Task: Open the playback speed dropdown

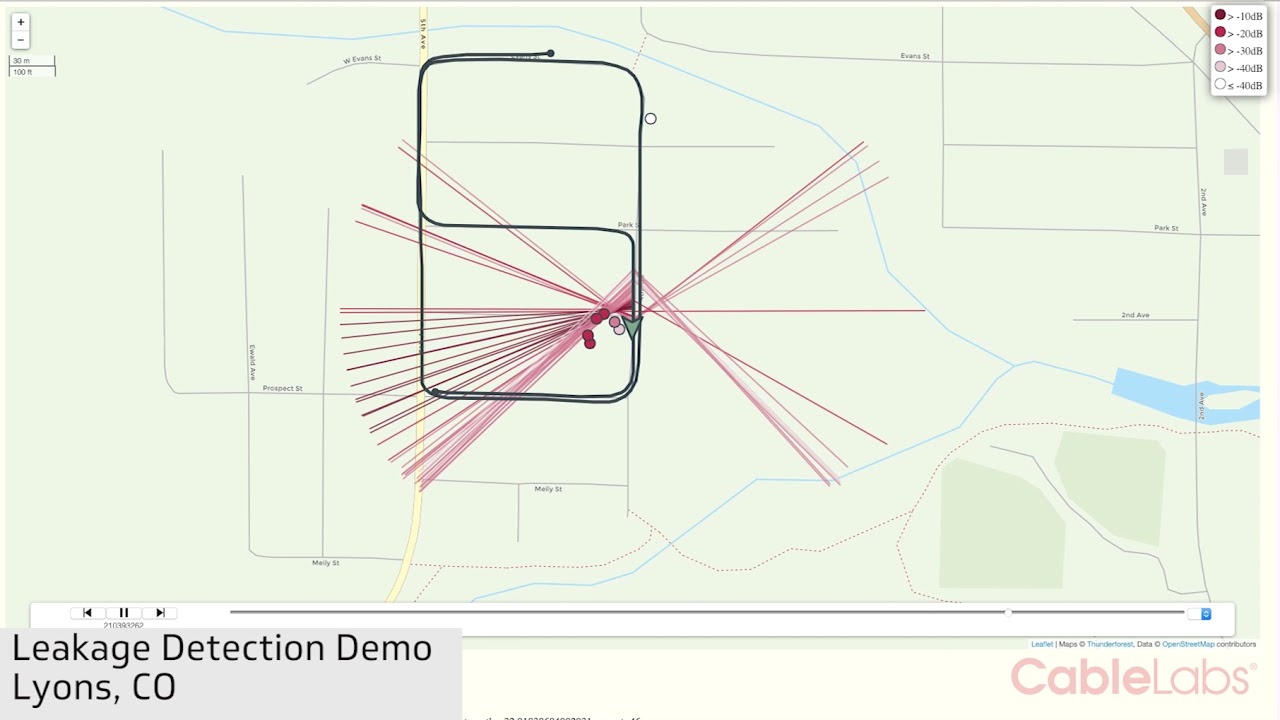Action: [x=1206, y=614]
